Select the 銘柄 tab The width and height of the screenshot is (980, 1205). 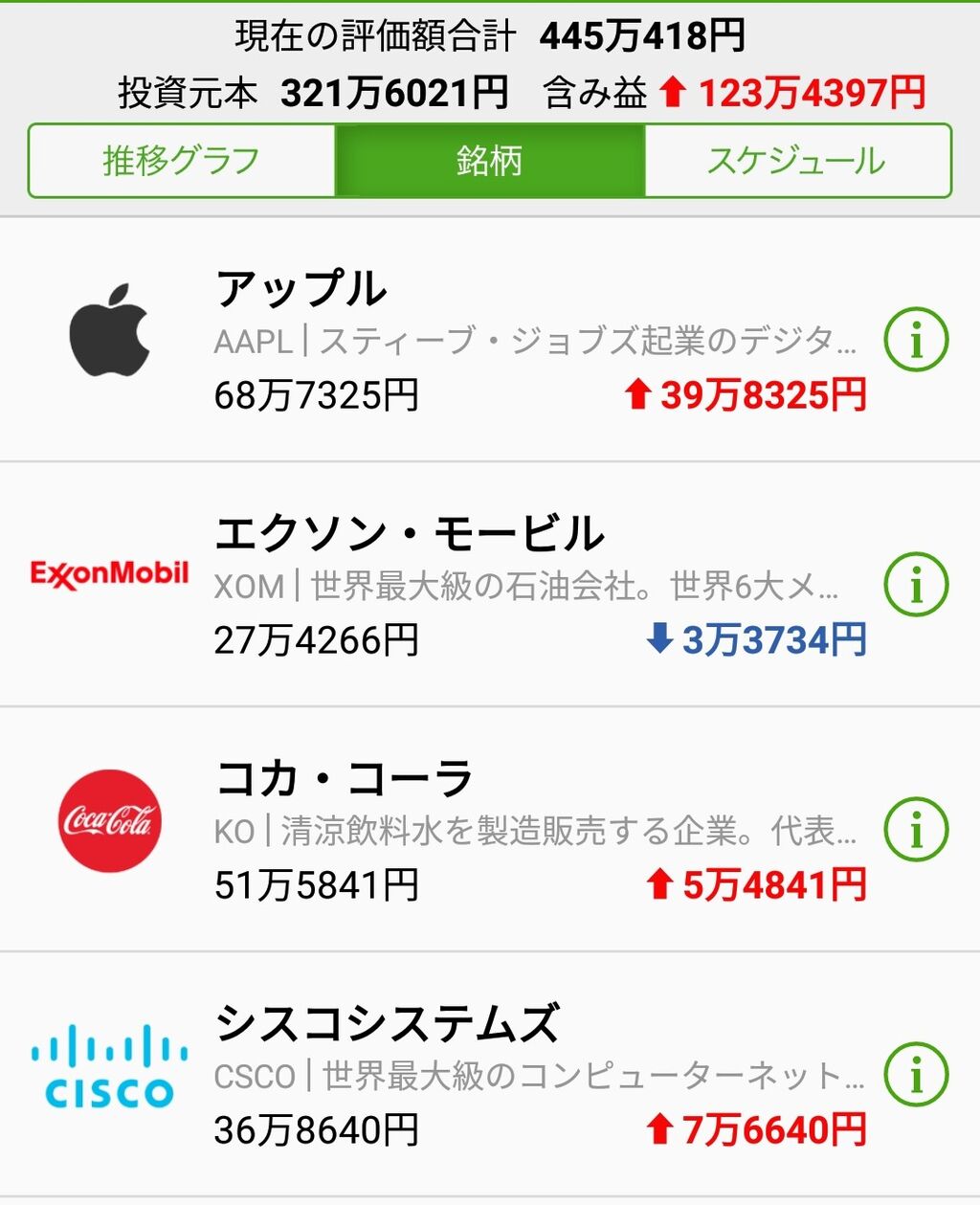489,161
